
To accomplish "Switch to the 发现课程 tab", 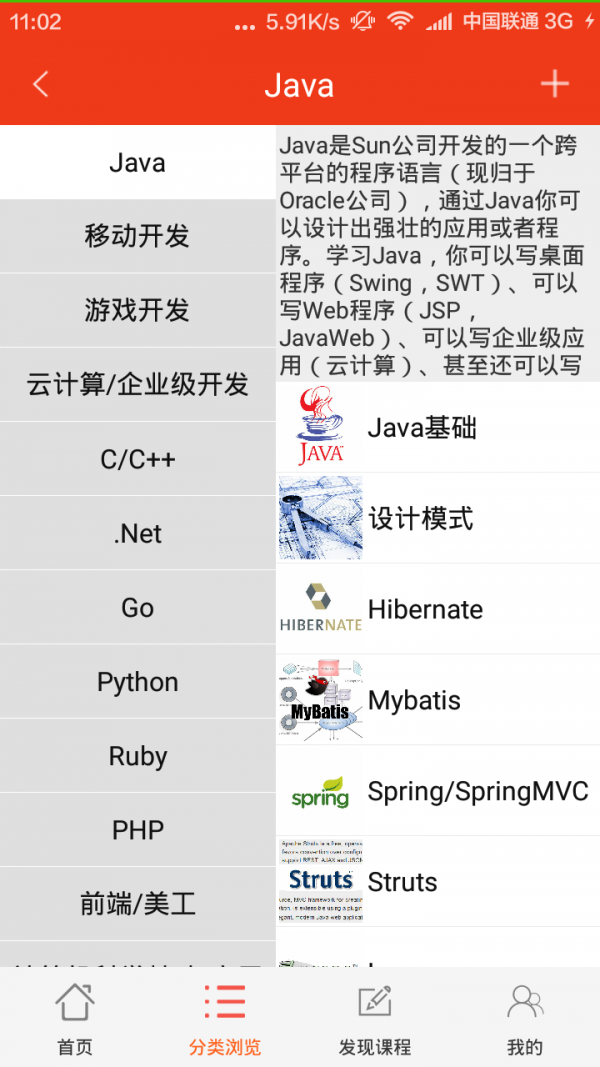I will [x=375, y=1018].
